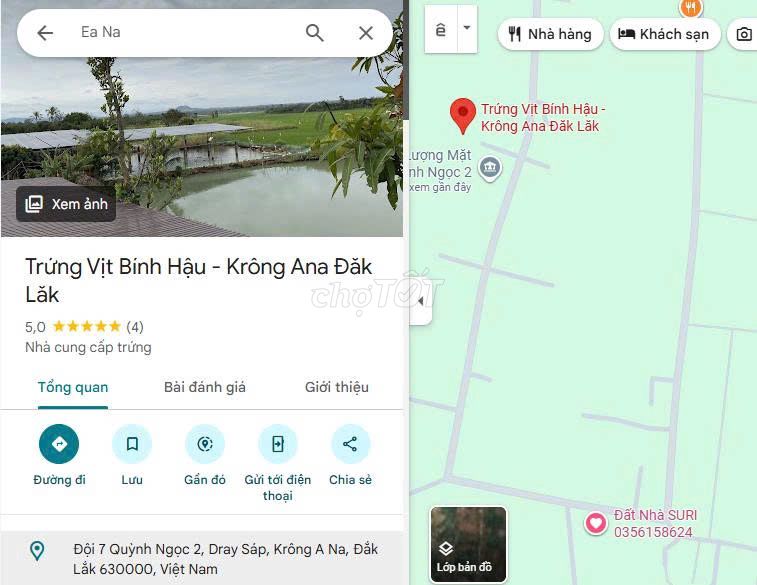Viewport: 757px width, 585px height.
Task: Tap the search field showing Ea Na
Action: click(x=180, y=33)
